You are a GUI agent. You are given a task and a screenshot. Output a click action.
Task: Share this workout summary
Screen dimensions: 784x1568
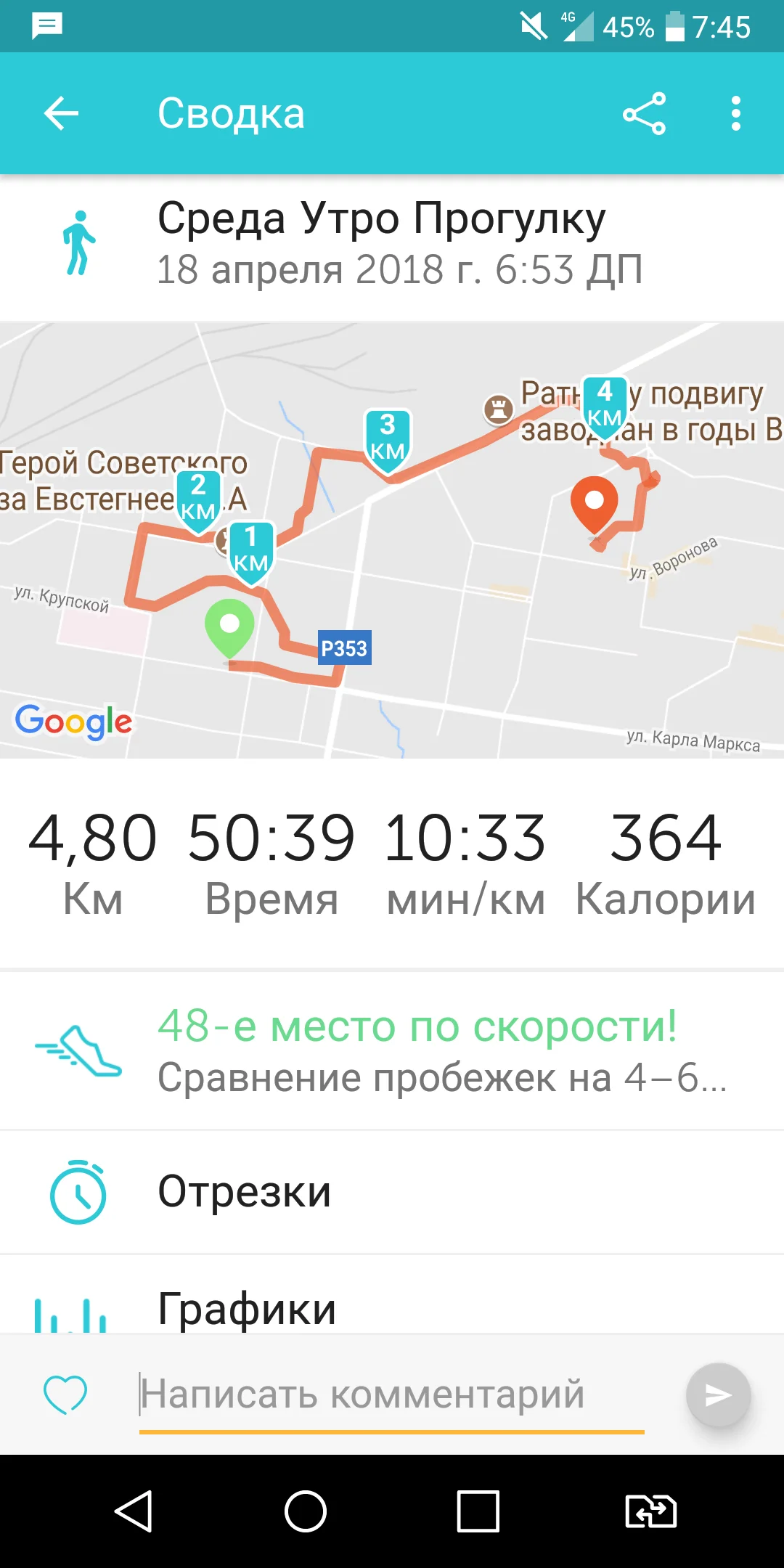point(644,113)
